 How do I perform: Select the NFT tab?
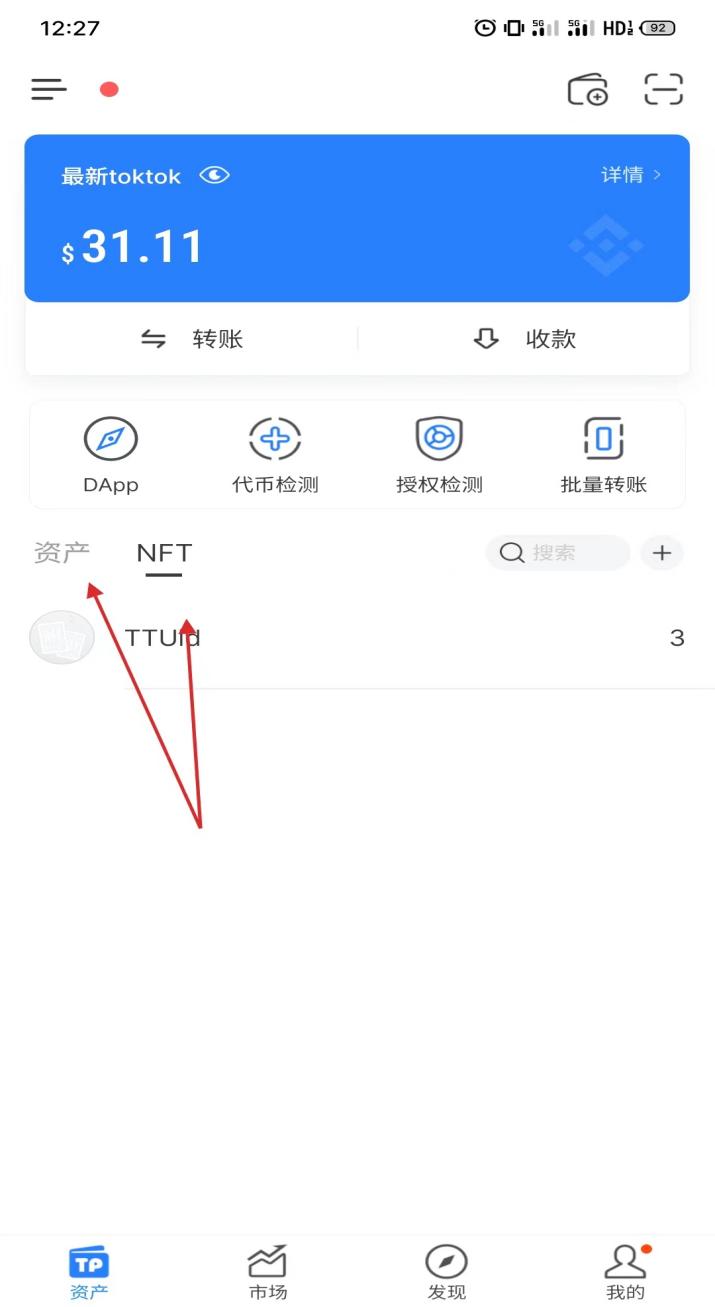164,553
